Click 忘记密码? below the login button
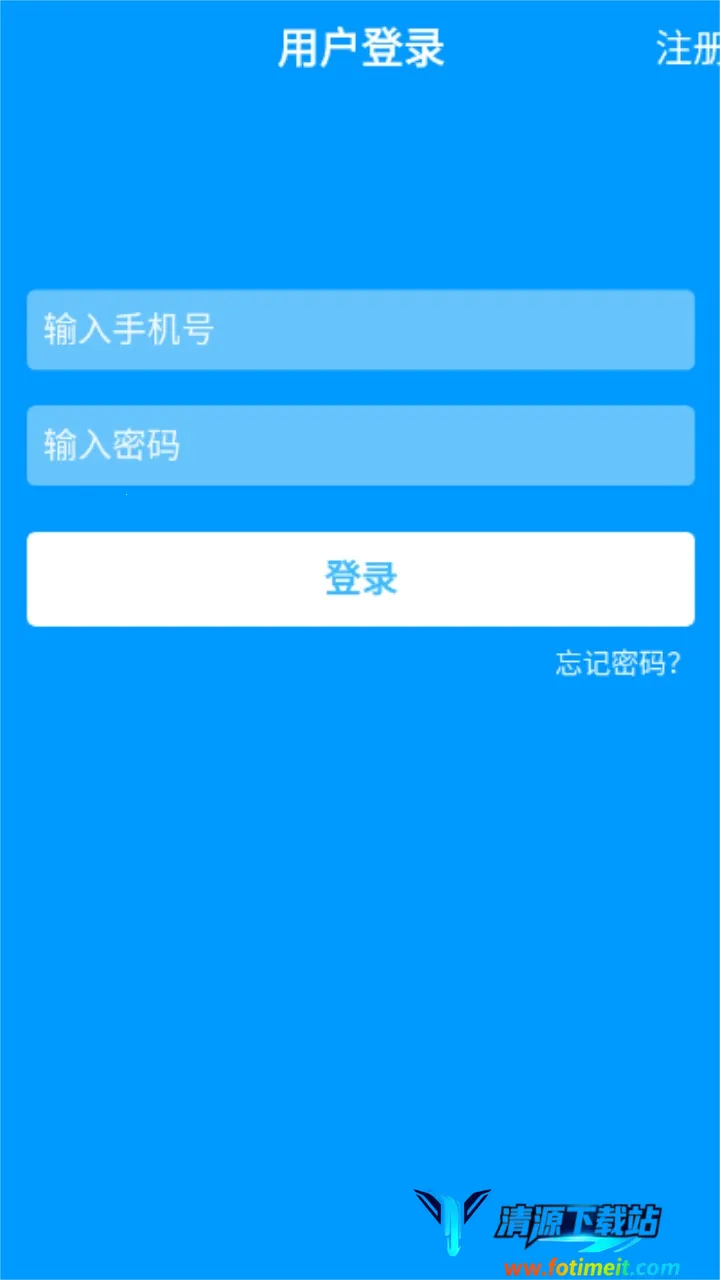Viewport: 720px width, 1280px height. coord(616,663)
